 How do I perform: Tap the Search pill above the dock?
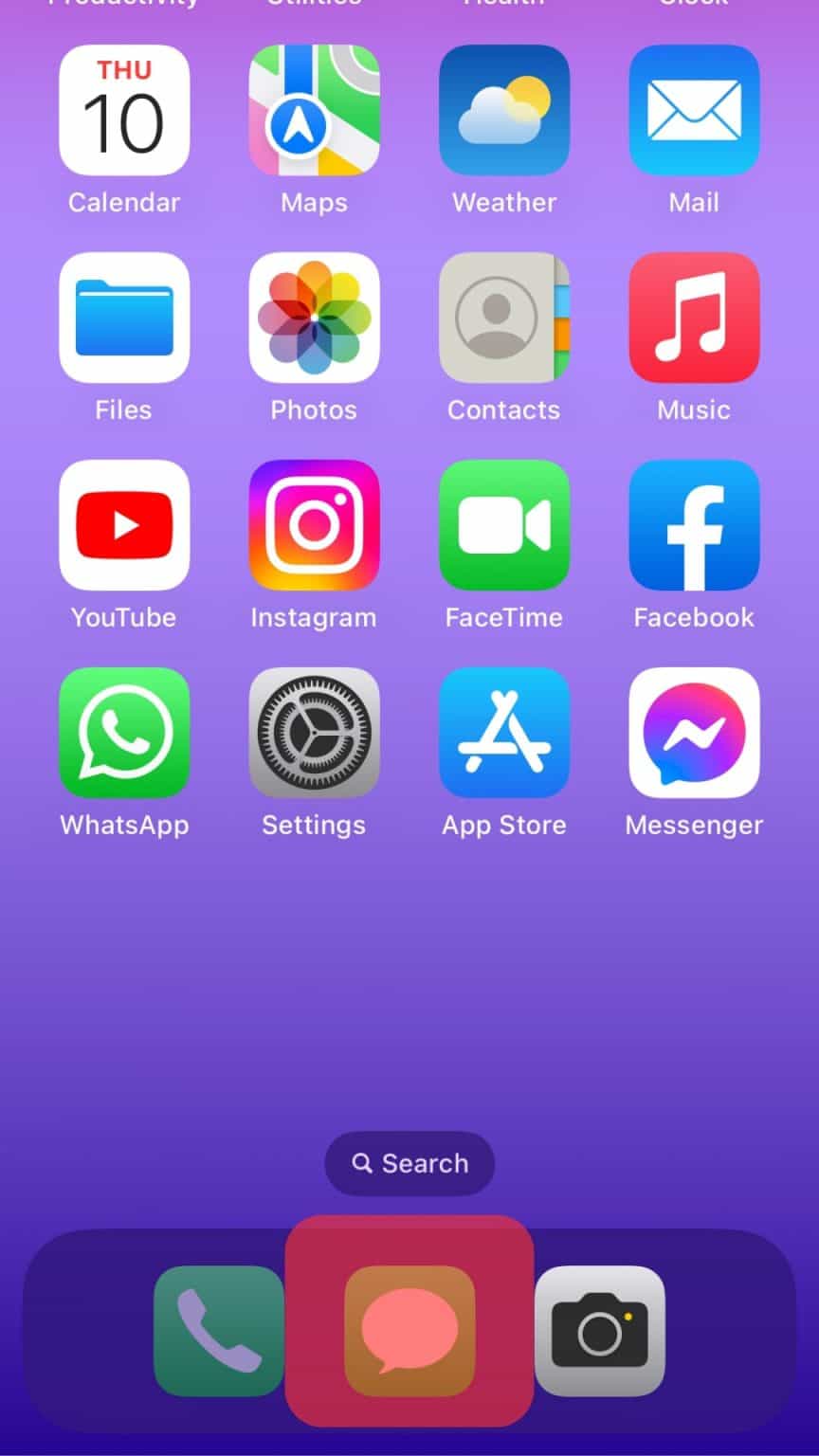click(x=409, y=1163)
